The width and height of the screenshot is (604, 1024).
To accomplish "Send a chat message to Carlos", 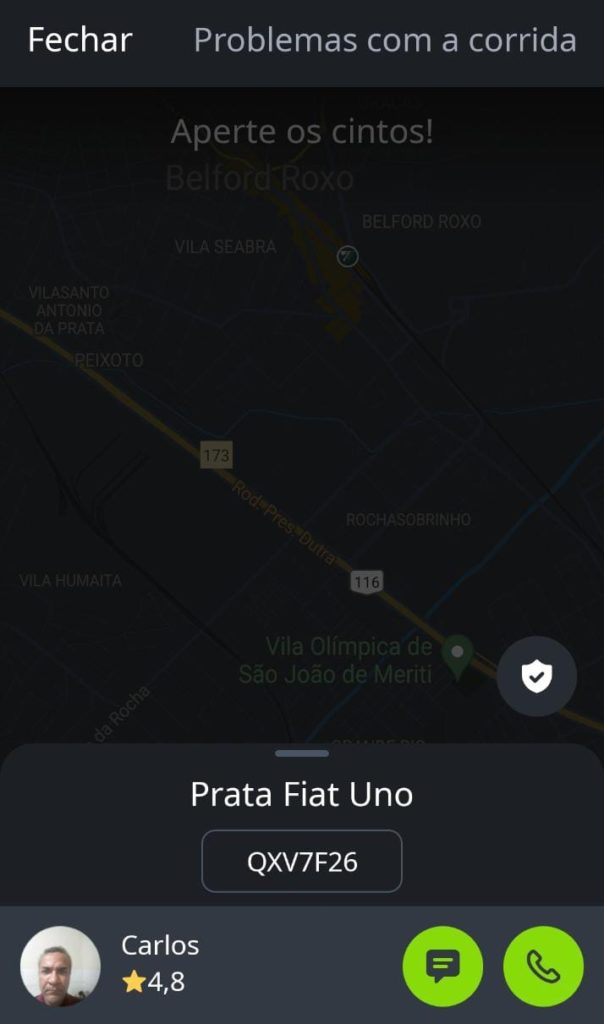I will pyautogui.click(x=443, y=966).
